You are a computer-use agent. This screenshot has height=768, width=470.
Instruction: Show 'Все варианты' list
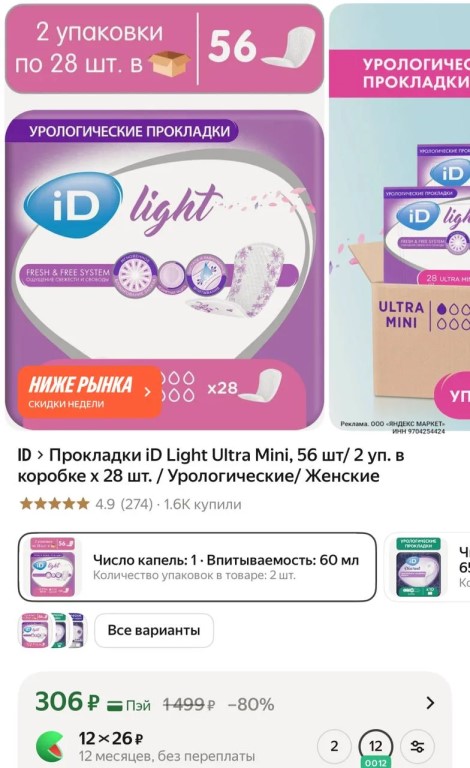point(154,630)
